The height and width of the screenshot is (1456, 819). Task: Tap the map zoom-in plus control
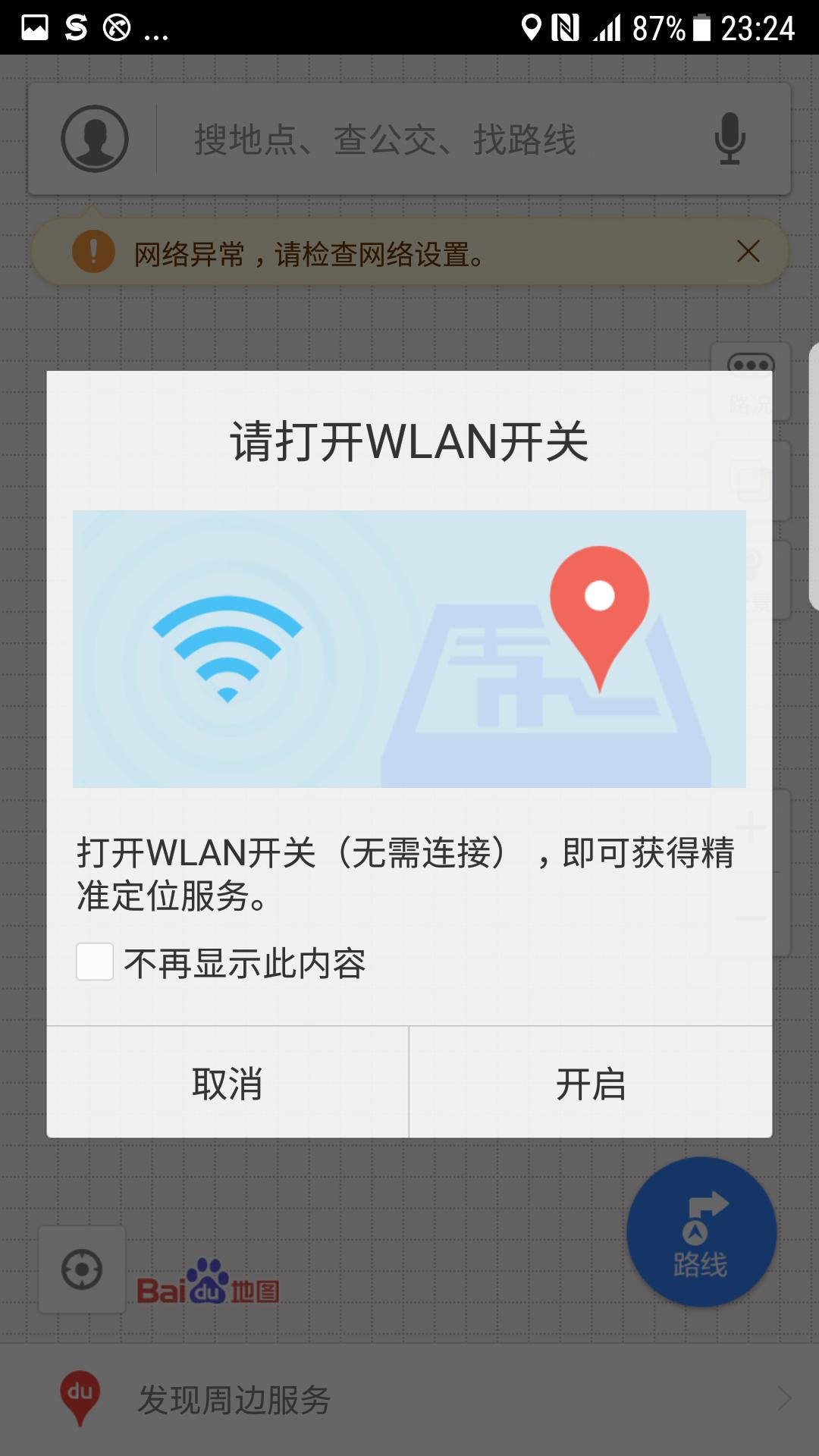751,827
